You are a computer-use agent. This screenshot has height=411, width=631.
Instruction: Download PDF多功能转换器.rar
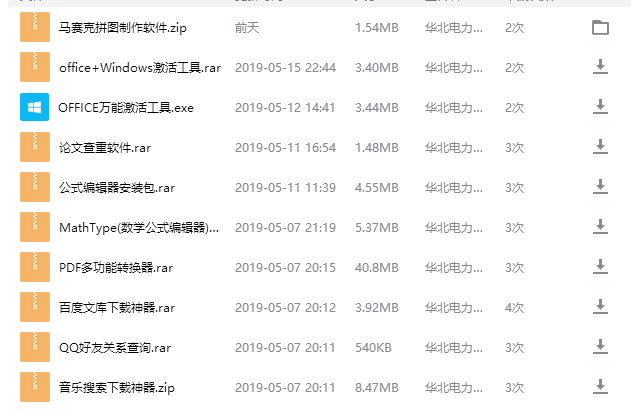(600, 267)
